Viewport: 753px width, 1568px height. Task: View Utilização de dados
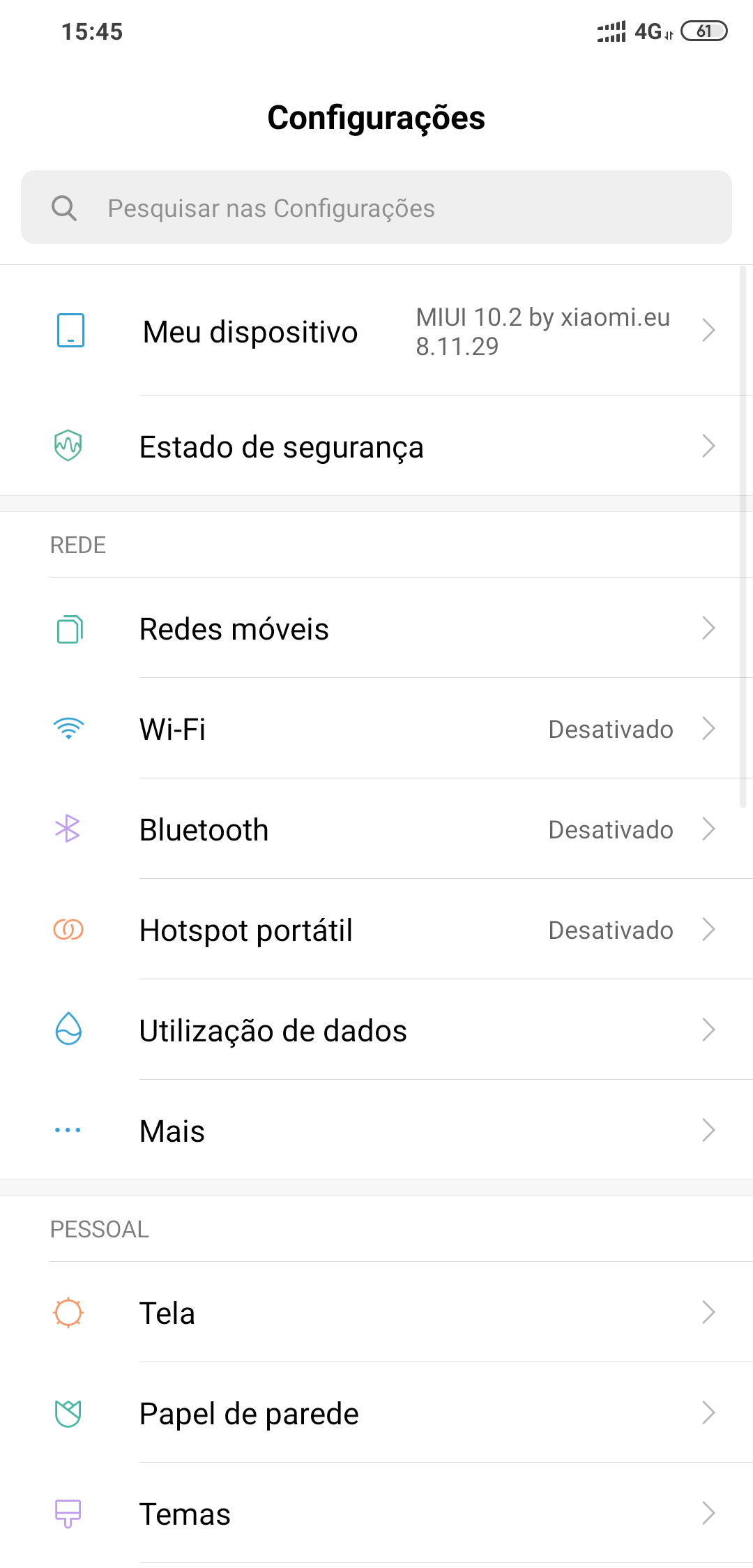[x=376, y=1030]
